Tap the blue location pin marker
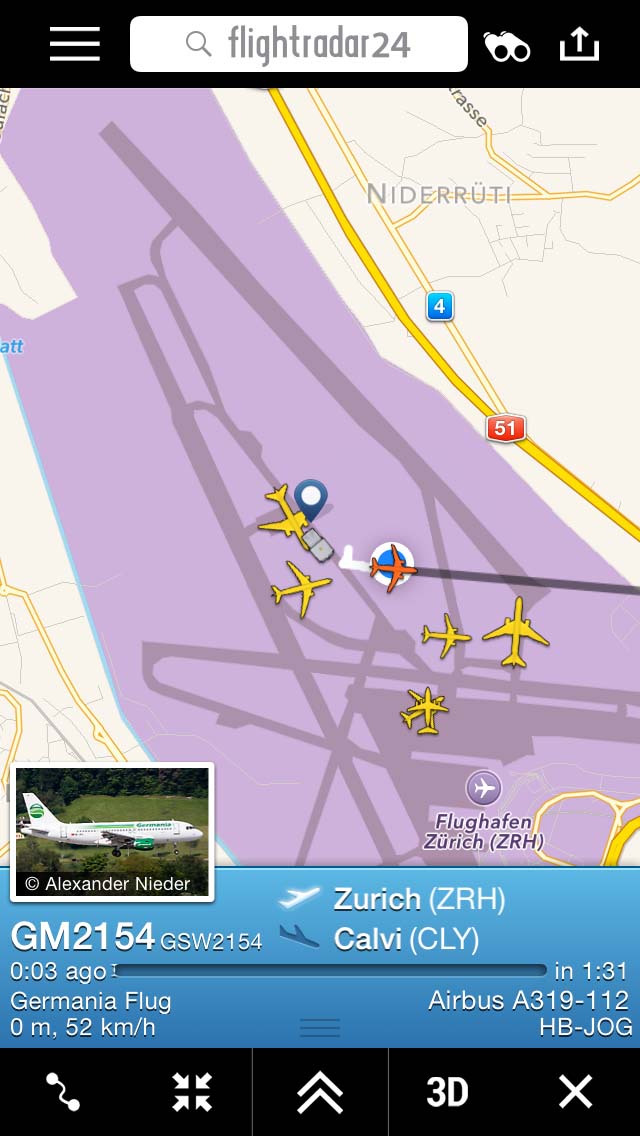This screenshot has width=640, height=1136. click(311, 499)
